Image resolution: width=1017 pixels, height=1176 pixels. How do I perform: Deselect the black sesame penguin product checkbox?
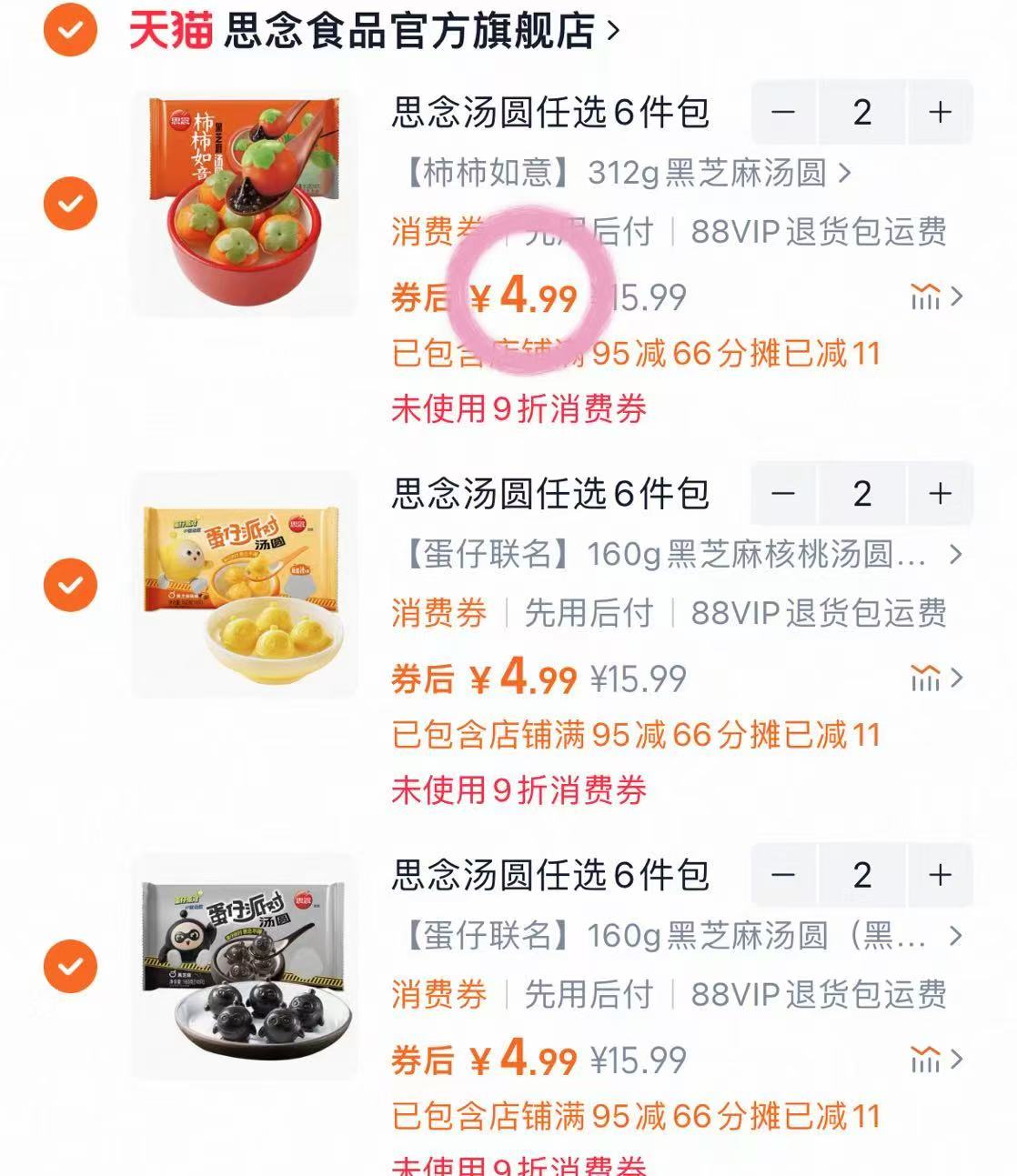coord(68,968)
